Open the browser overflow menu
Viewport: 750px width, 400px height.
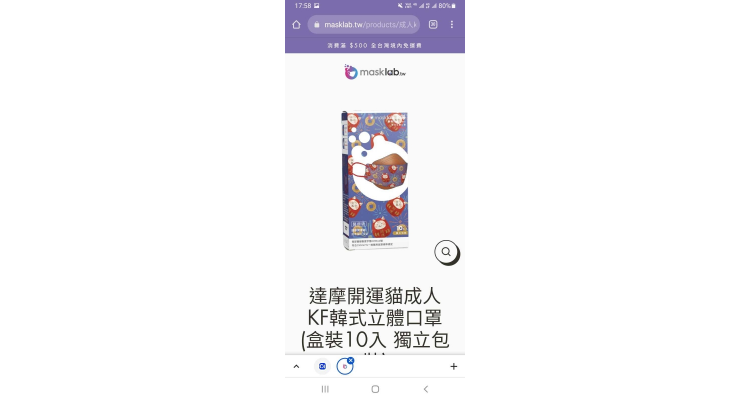(x=452, y=24)
